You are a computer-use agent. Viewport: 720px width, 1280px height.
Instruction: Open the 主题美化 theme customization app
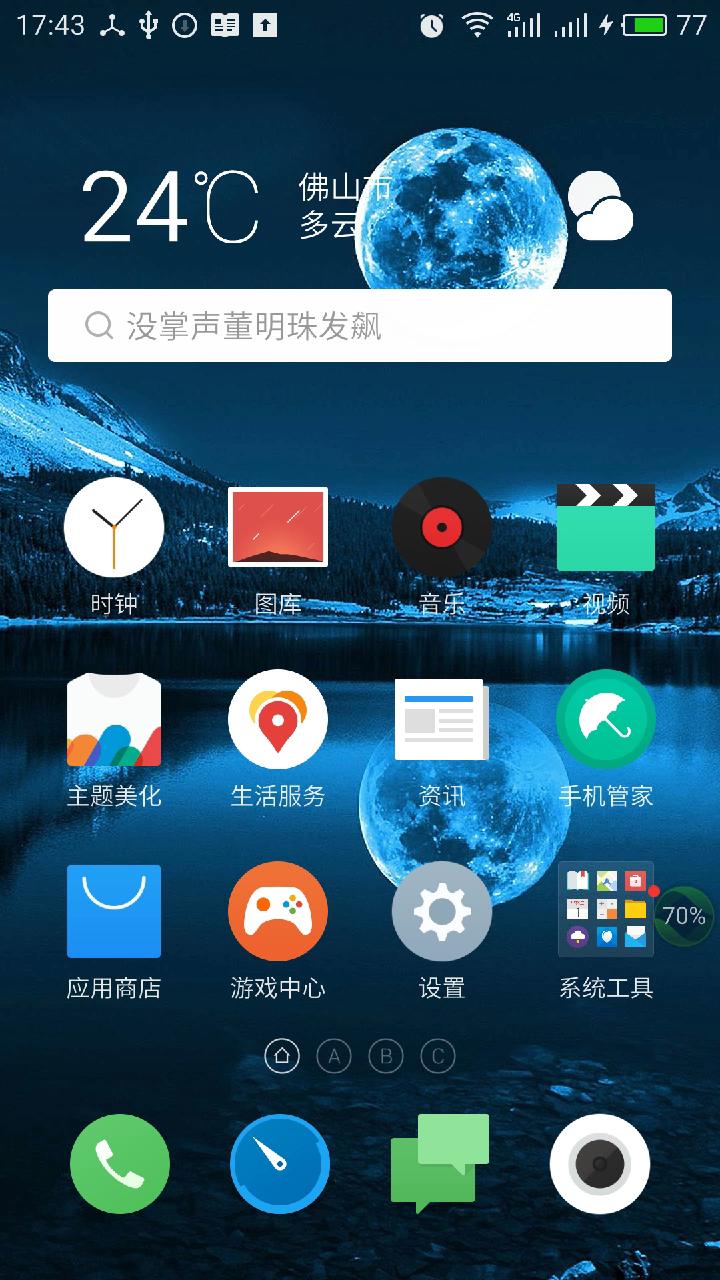pos(113,718)
